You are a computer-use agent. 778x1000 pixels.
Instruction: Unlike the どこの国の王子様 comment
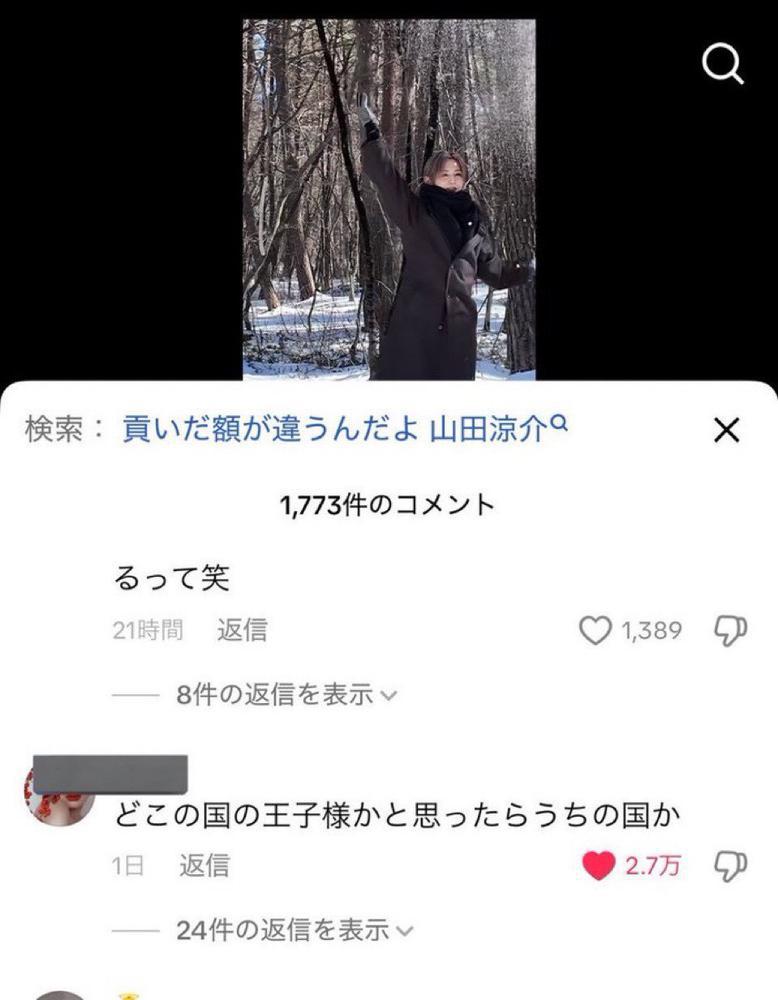[x=598, y=866]
